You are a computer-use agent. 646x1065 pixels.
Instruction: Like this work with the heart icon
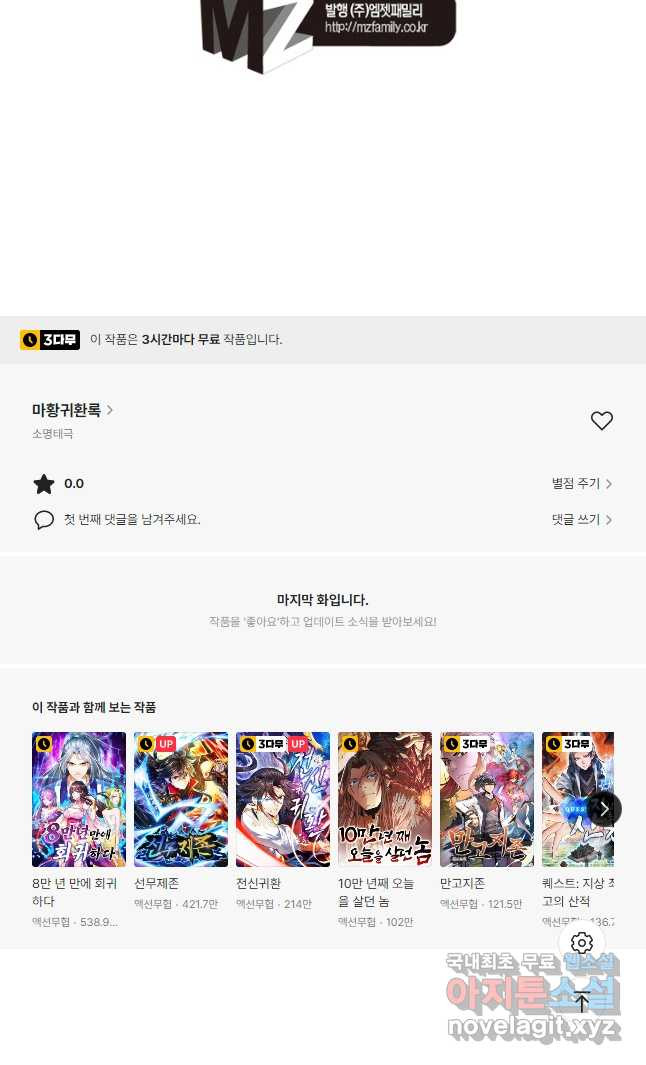[x=601, y=421]
